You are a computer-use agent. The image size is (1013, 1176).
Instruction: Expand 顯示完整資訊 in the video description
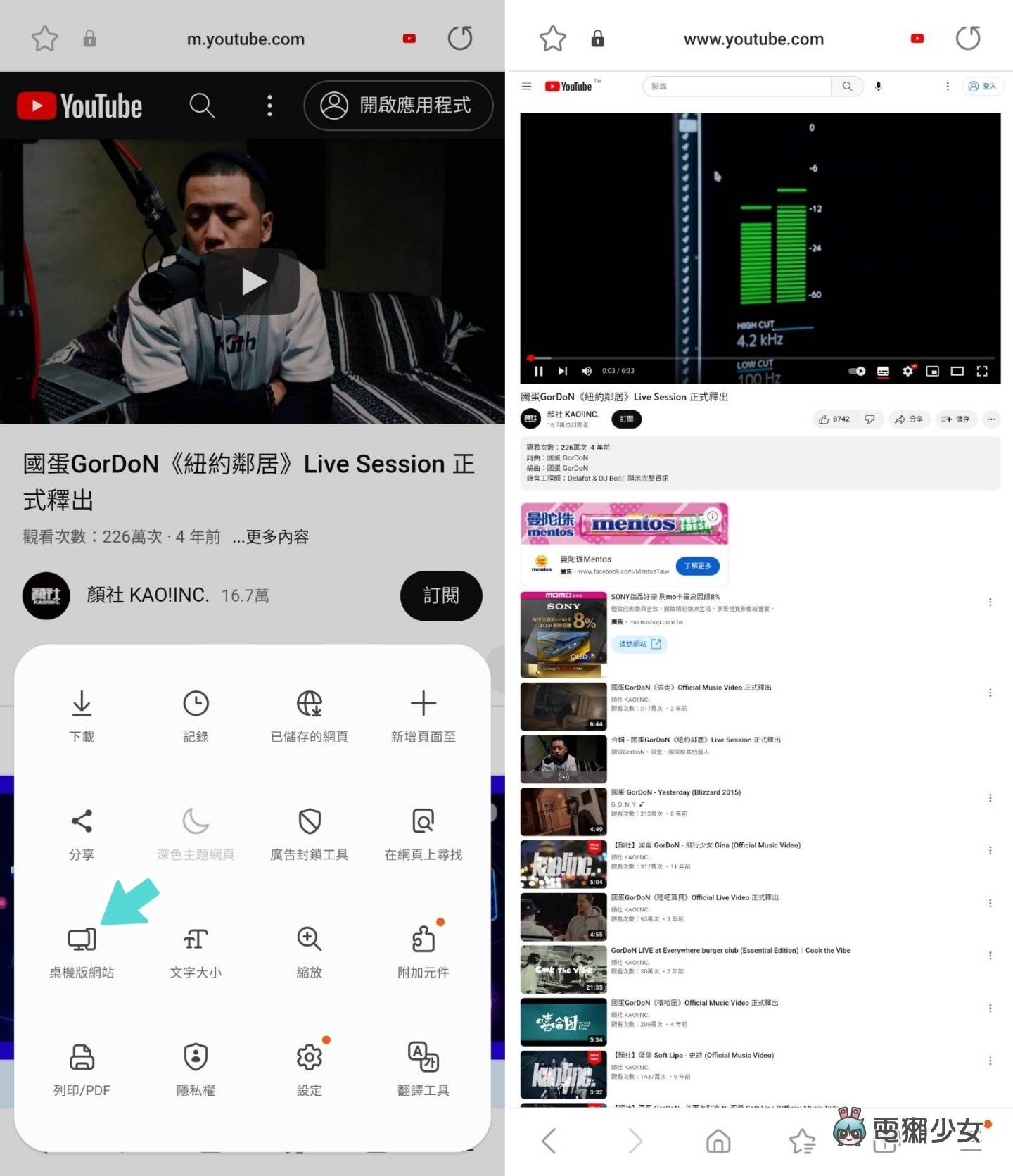point(649,478)
